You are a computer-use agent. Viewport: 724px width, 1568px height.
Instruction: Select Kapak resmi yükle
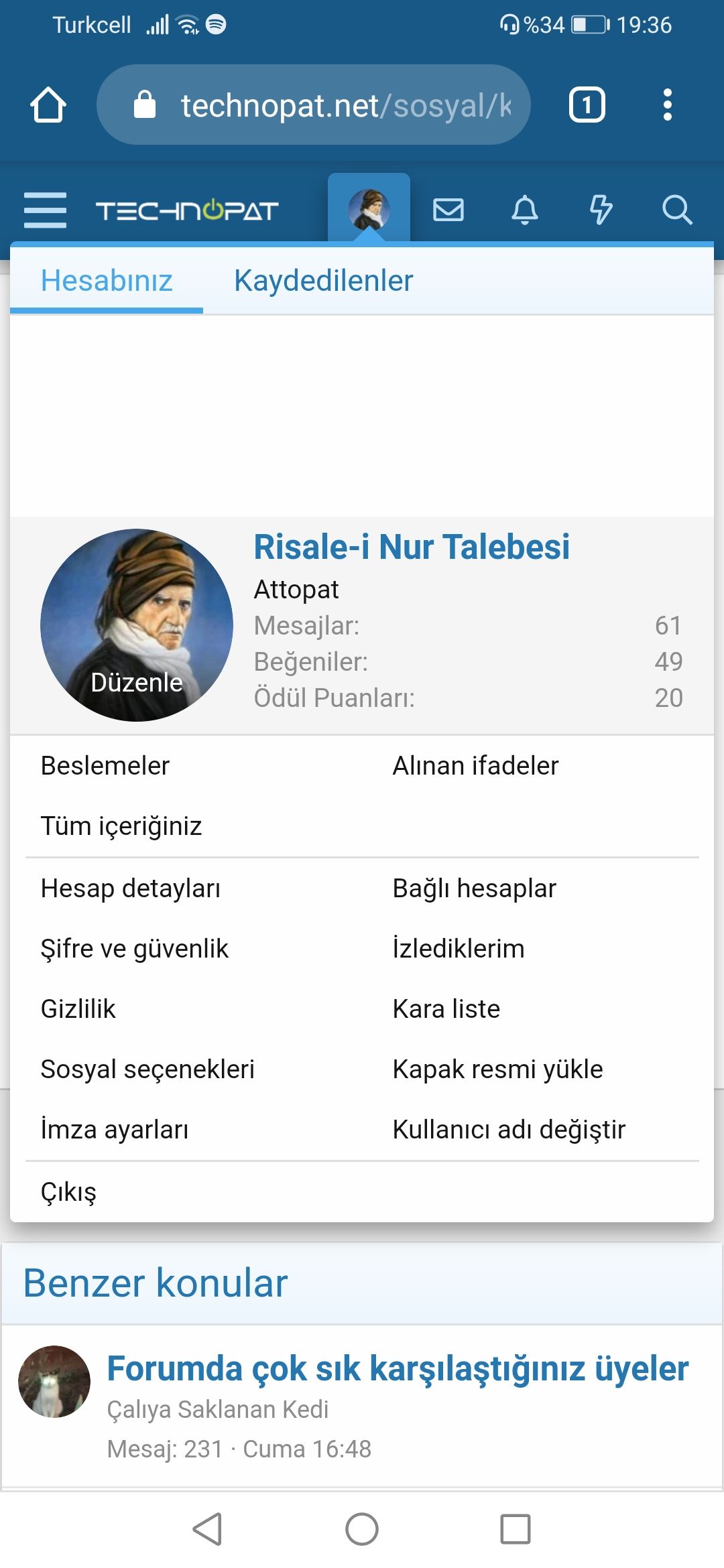pos(497,1069)
